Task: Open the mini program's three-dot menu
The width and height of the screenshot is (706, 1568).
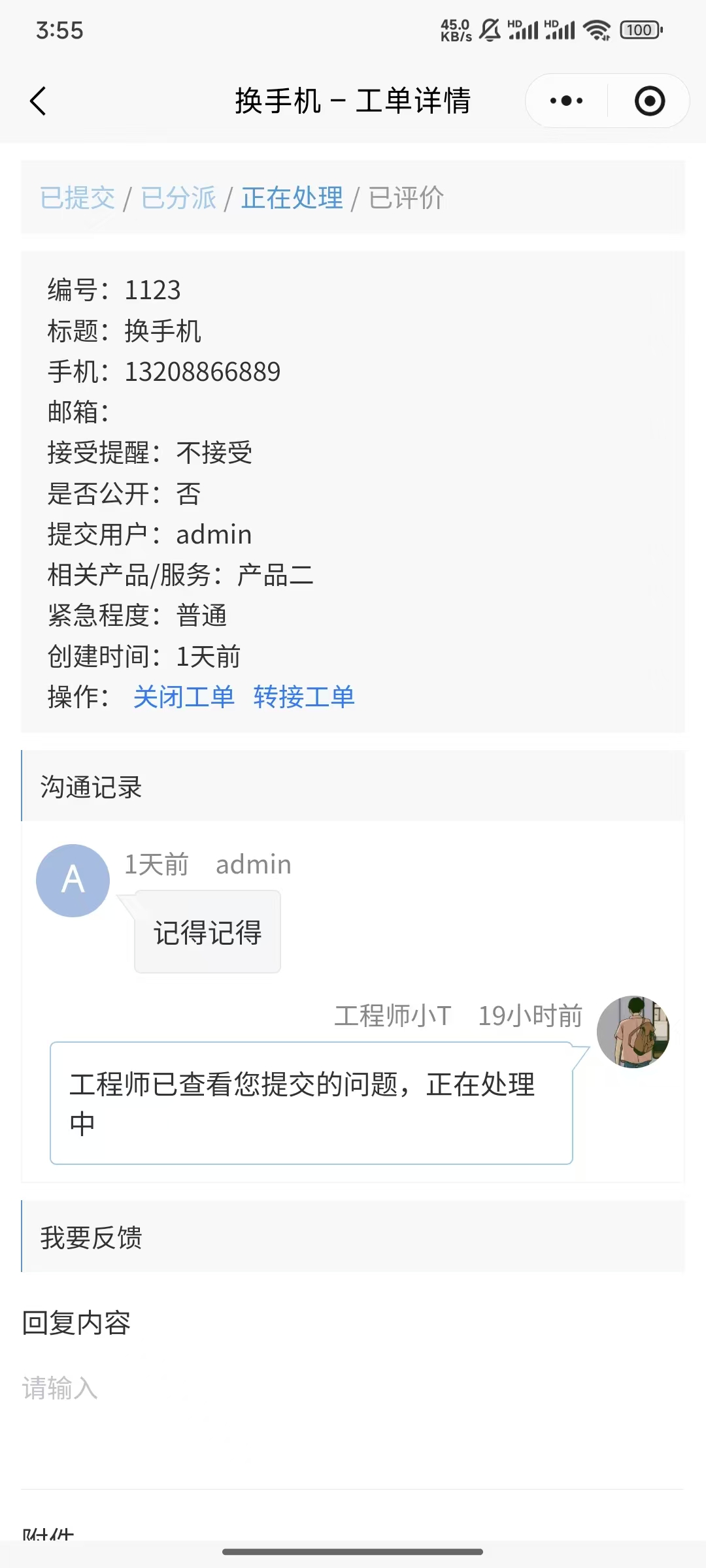Action: [566, 101]
